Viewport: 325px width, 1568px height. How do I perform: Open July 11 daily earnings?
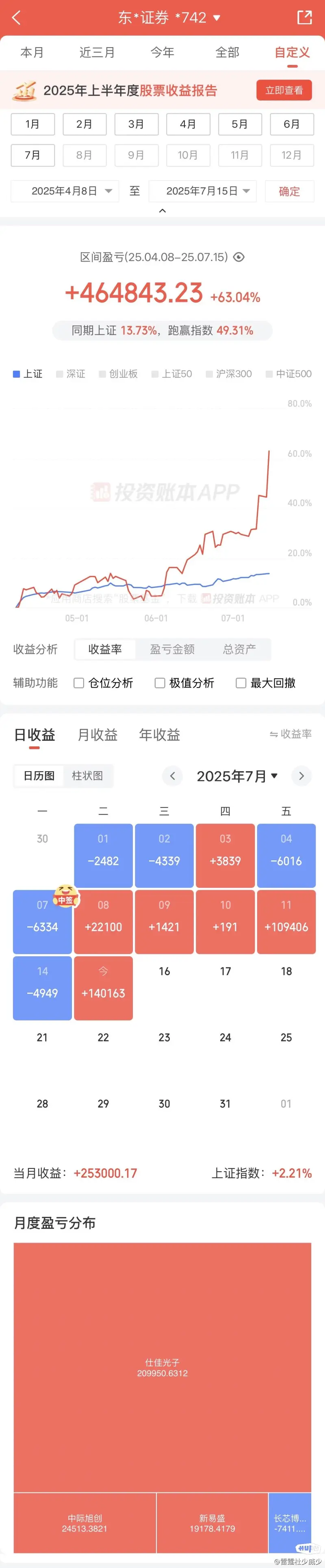pos(286,921)
